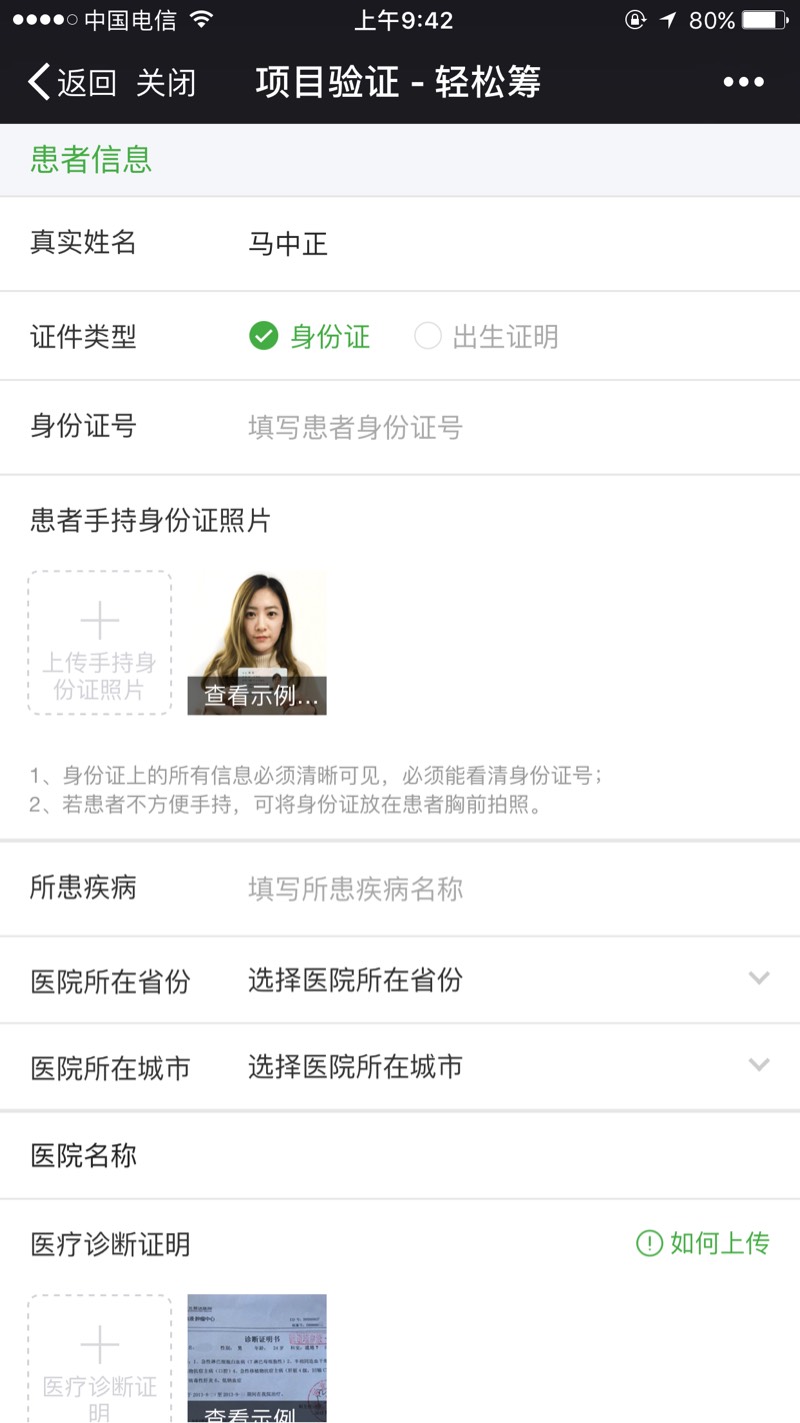Screen dimensions: 800x1423
Task: Expand the 医院所在城市 dropdown
Action: 500,1067
